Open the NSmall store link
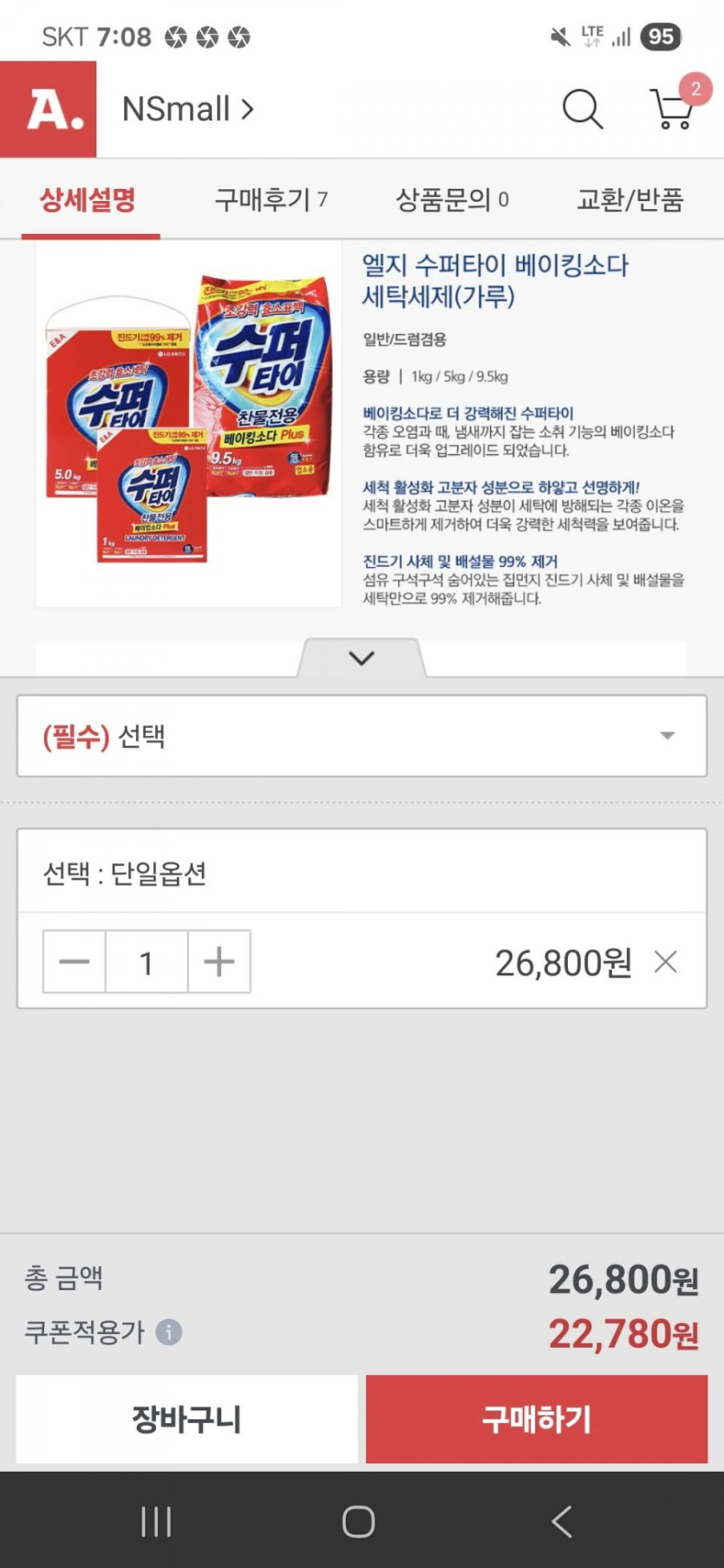This screenshot has width=724, height=1568. [187, 109]
